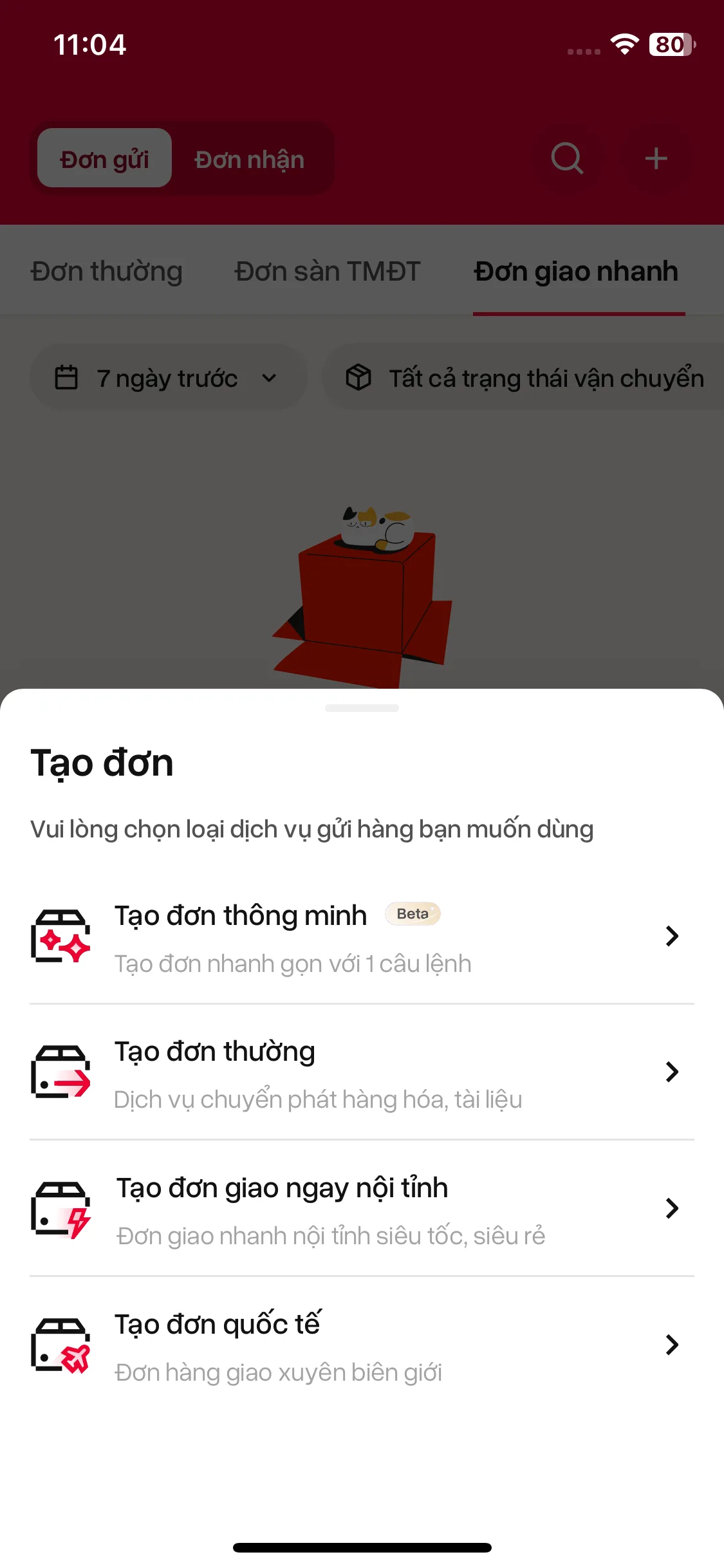
Task: Tap the lightning icon for giao ngay nội tỉnh
Action: tap(61, 1209)
